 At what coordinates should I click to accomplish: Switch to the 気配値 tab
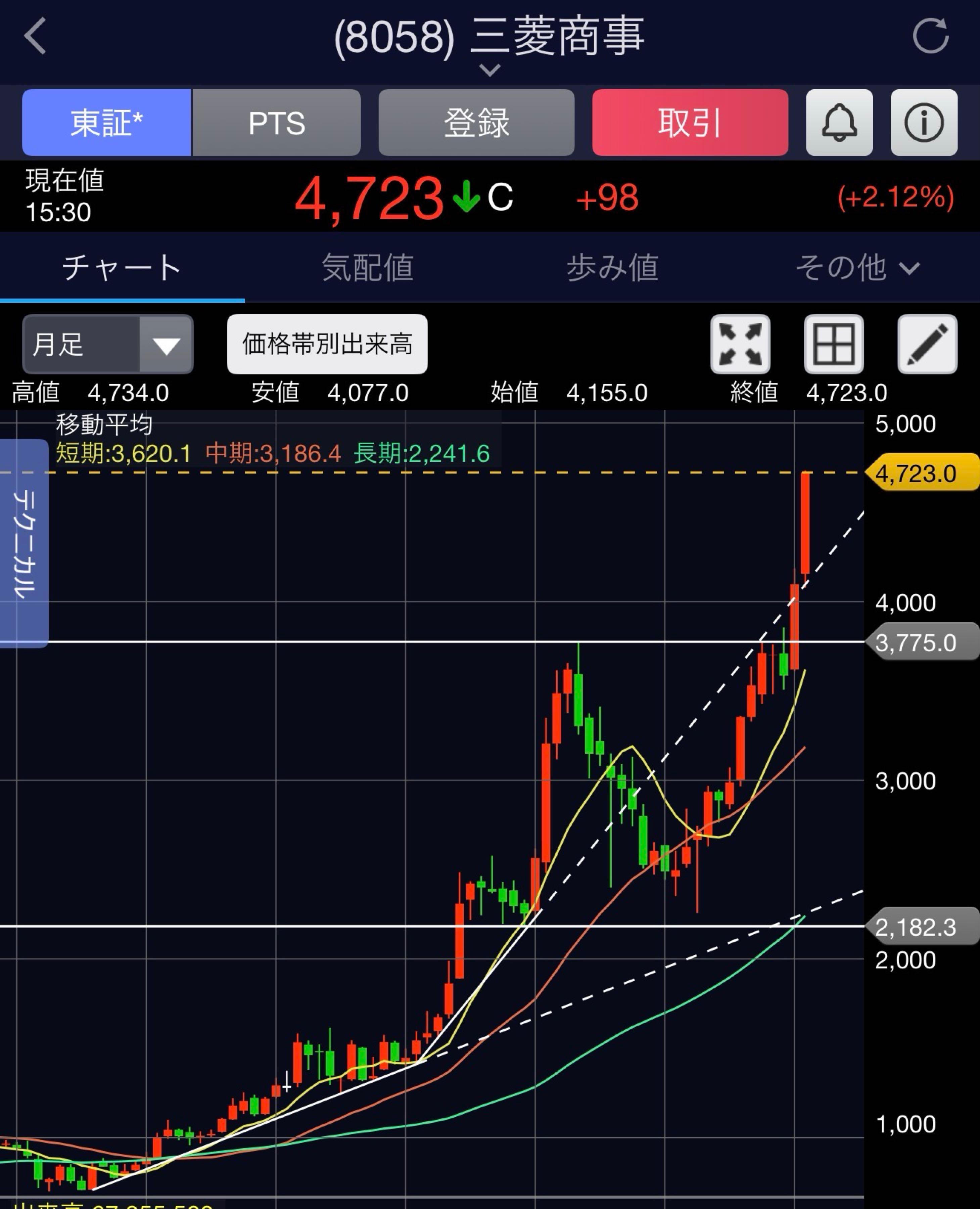(x=368, y=267)
